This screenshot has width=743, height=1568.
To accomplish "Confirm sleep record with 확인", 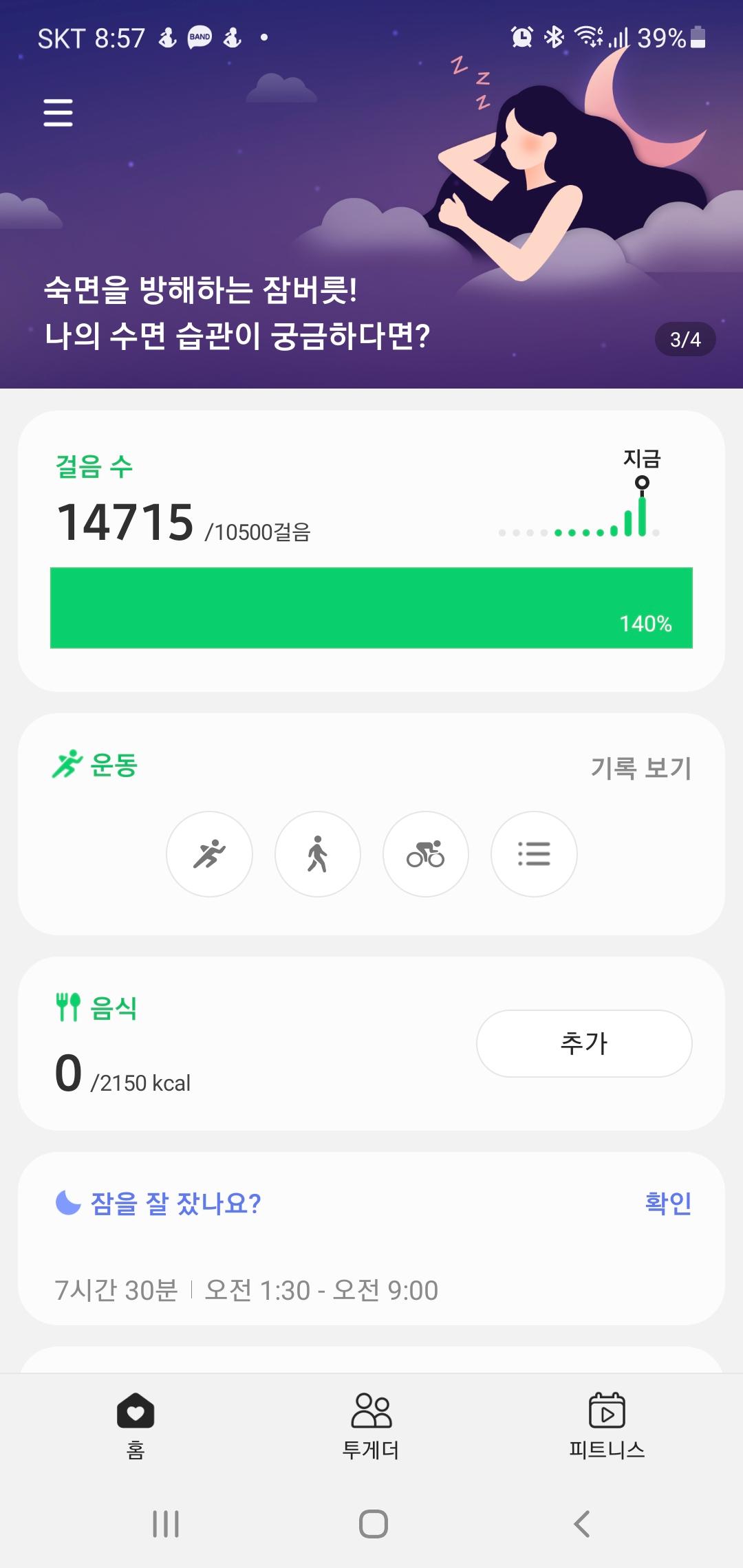I will coord(668,1203).
